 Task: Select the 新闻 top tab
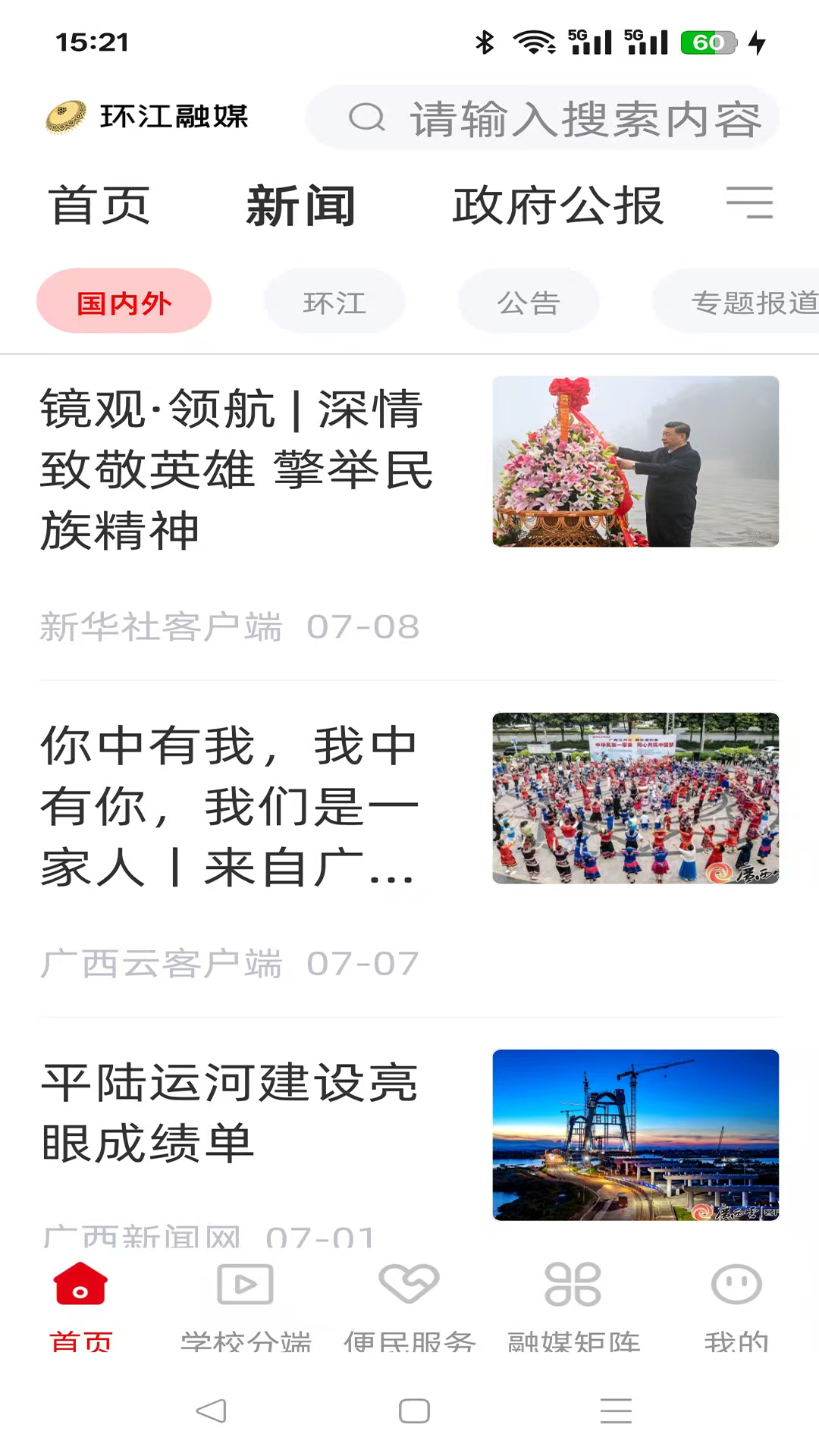pyautogui.click(x=301, y=206)
